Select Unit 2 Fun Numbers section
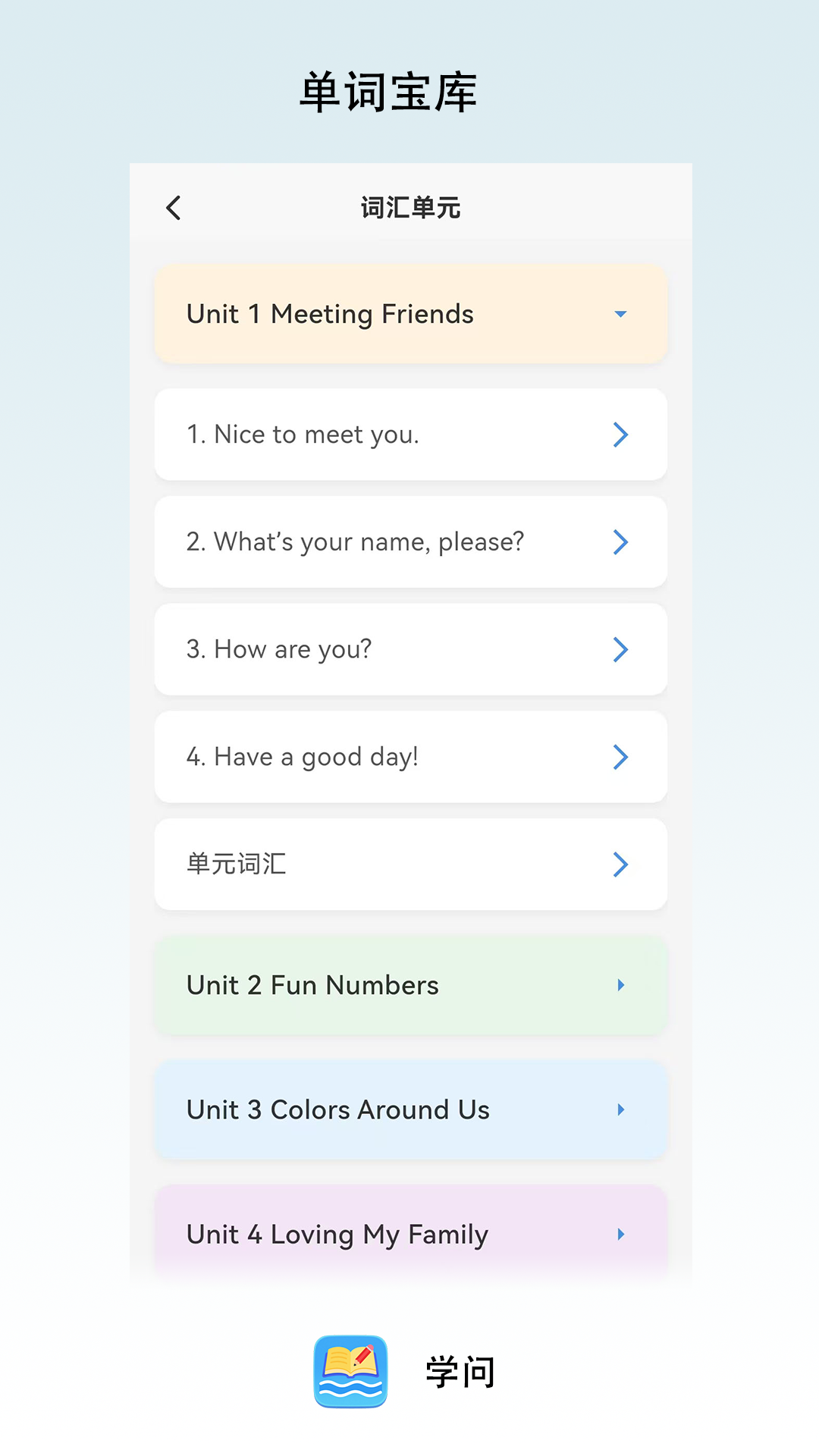Viewport: 819px width, 1456px height. pyautogui.click(x=409, y=985)
